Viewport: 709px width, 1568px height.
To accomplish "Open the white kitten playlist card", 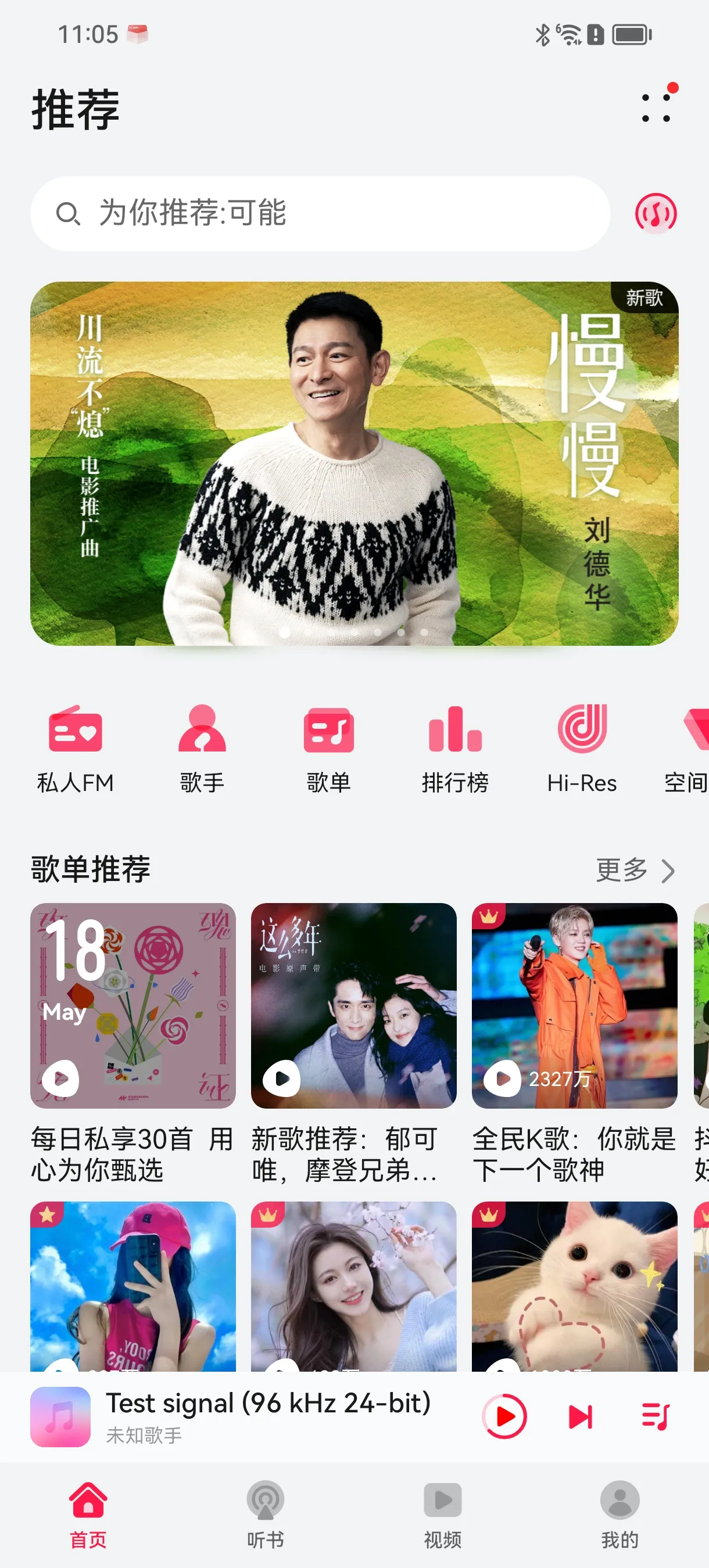I will point(574,1286).
